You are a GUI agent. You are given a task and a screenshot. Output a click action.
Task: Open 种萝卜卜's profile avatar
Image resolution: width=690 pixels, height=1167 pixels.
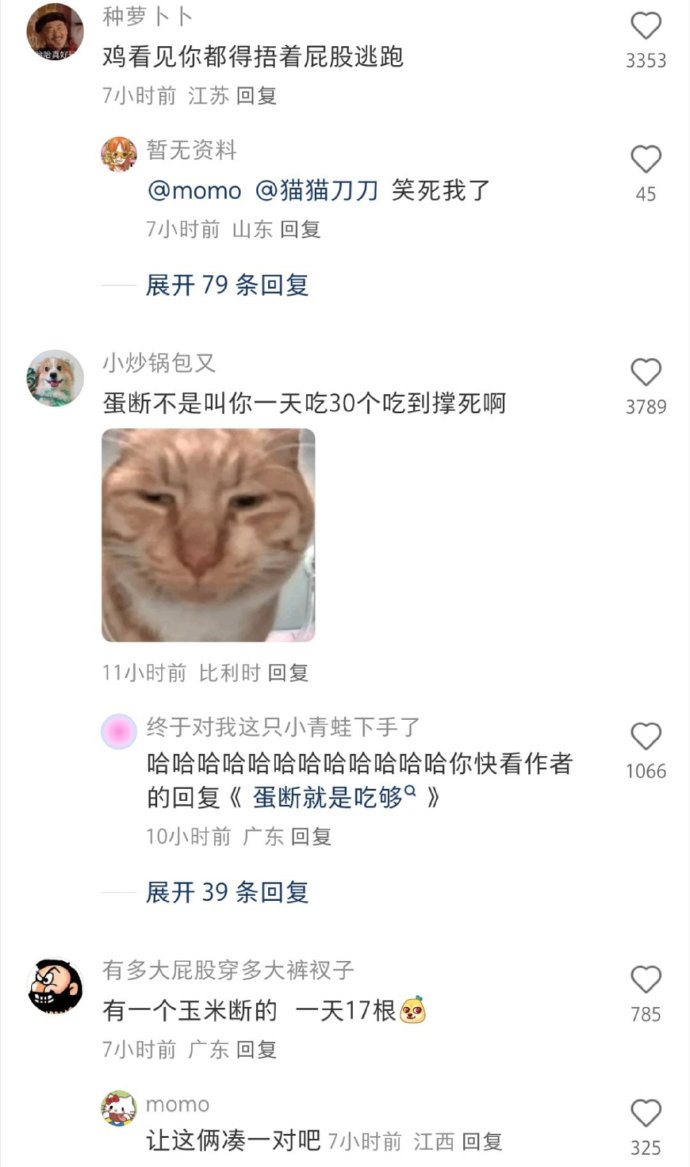pos(54,32)
